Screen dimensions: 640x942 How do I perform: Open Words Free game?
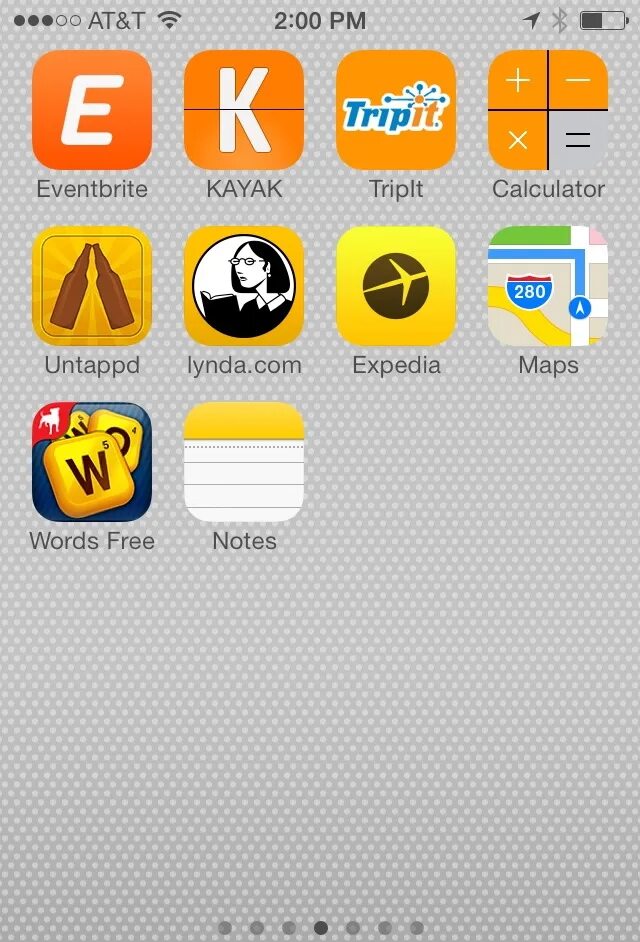[x=92, y=462]
